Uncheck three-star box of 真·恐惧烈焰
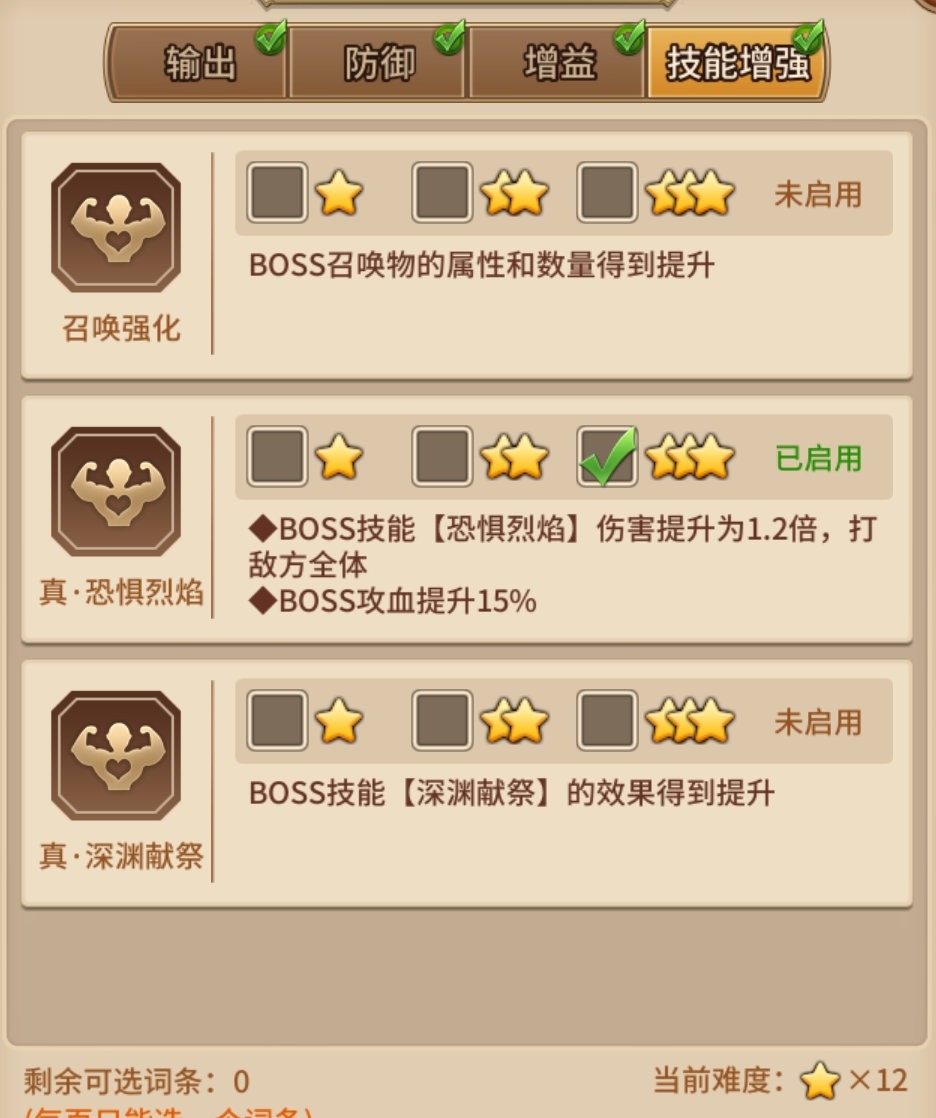 607,457
